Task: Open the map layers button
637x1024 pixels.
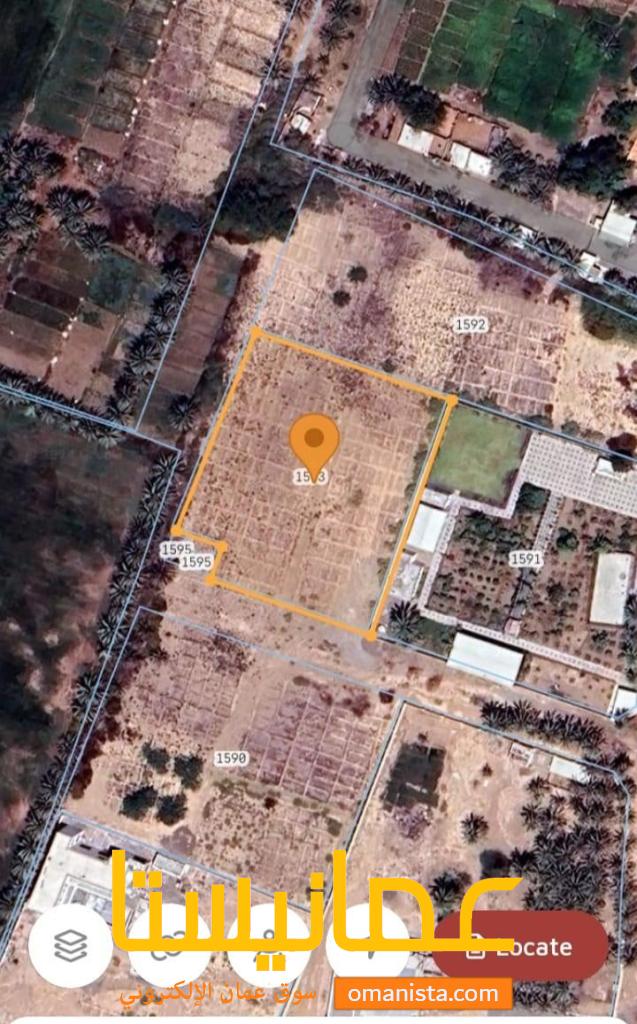Action: pyautogui.click(x=70, y=945)
